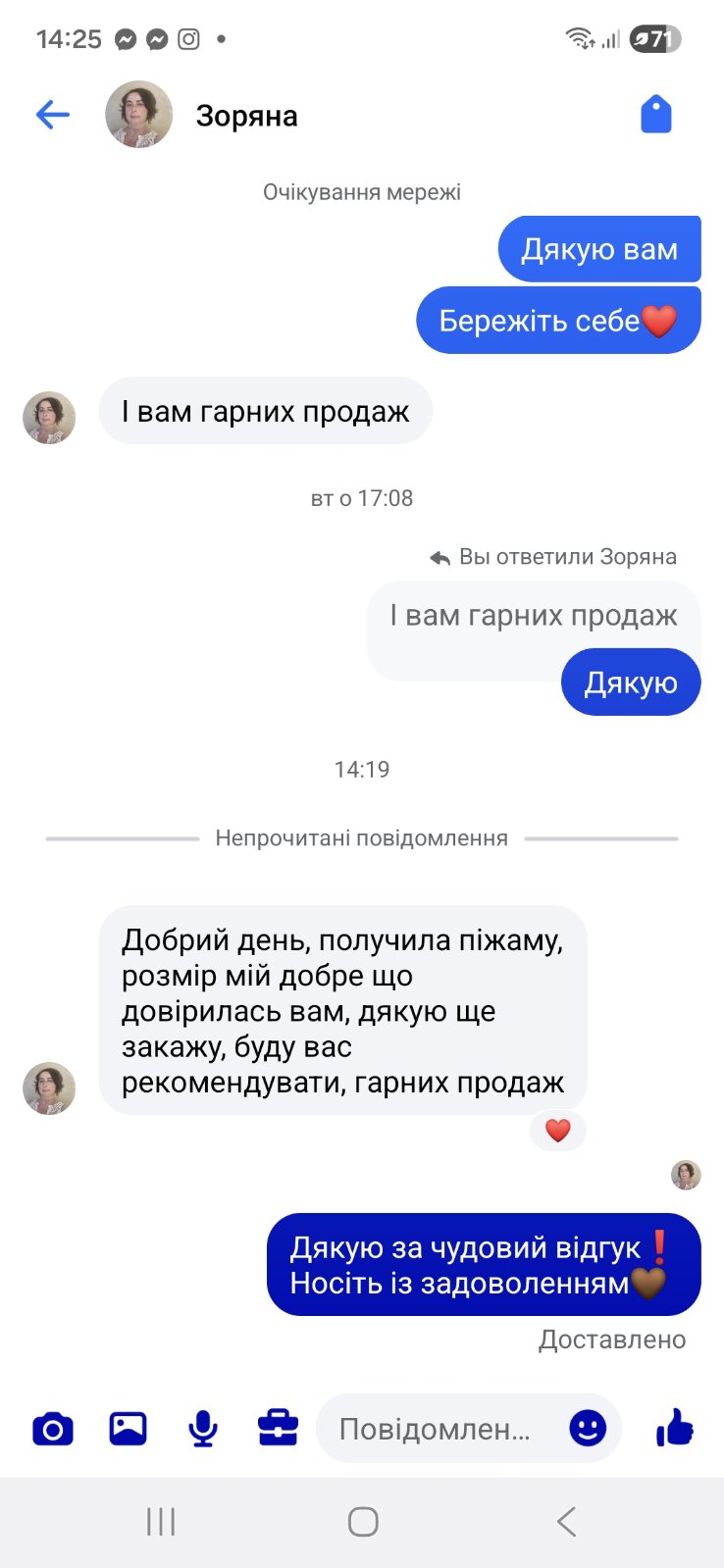The height and width of the screenshot is (1568, 724).
Task: Tap the quoted reply "І вам гарних продаж"
Action: (533, 616)
